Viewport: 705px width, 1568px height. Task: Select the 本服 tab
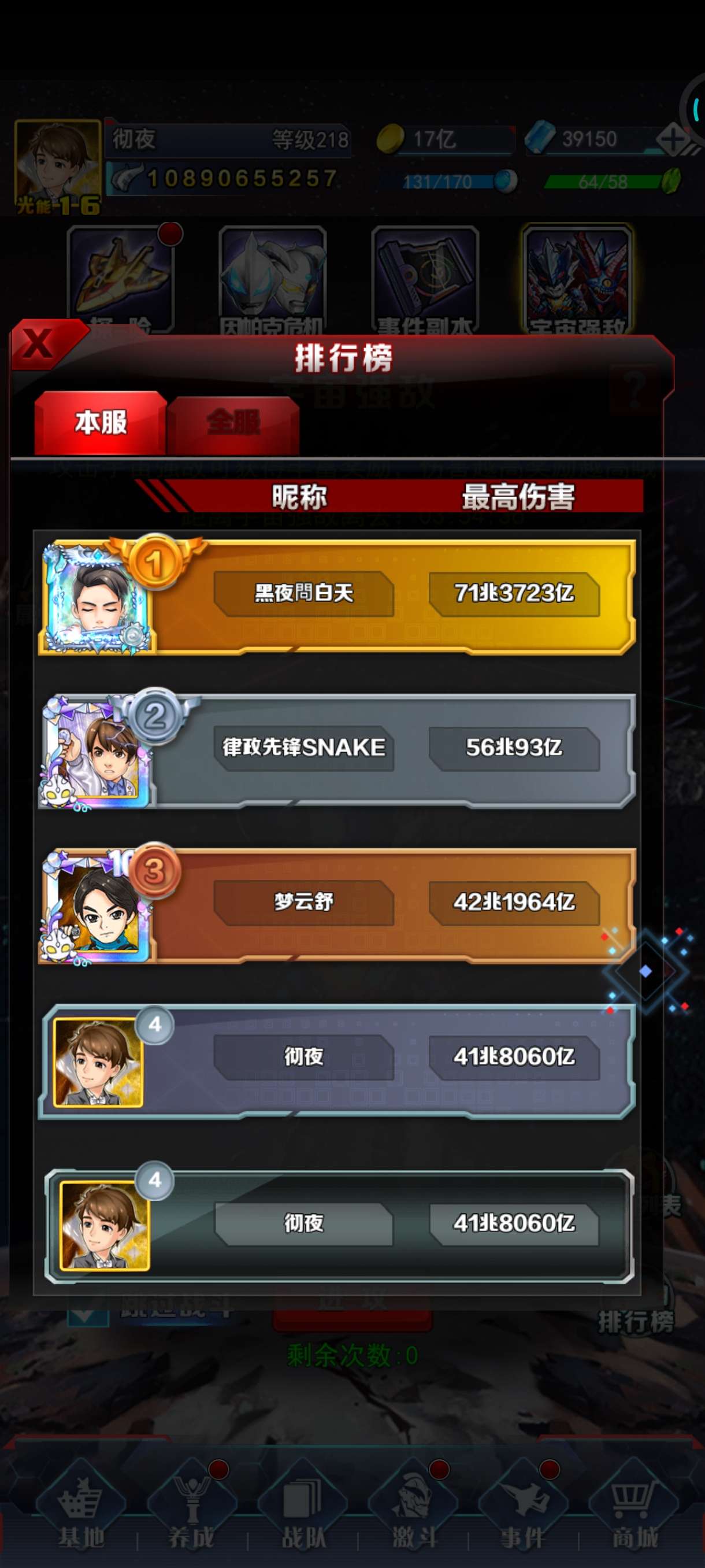tap(101, 423)
